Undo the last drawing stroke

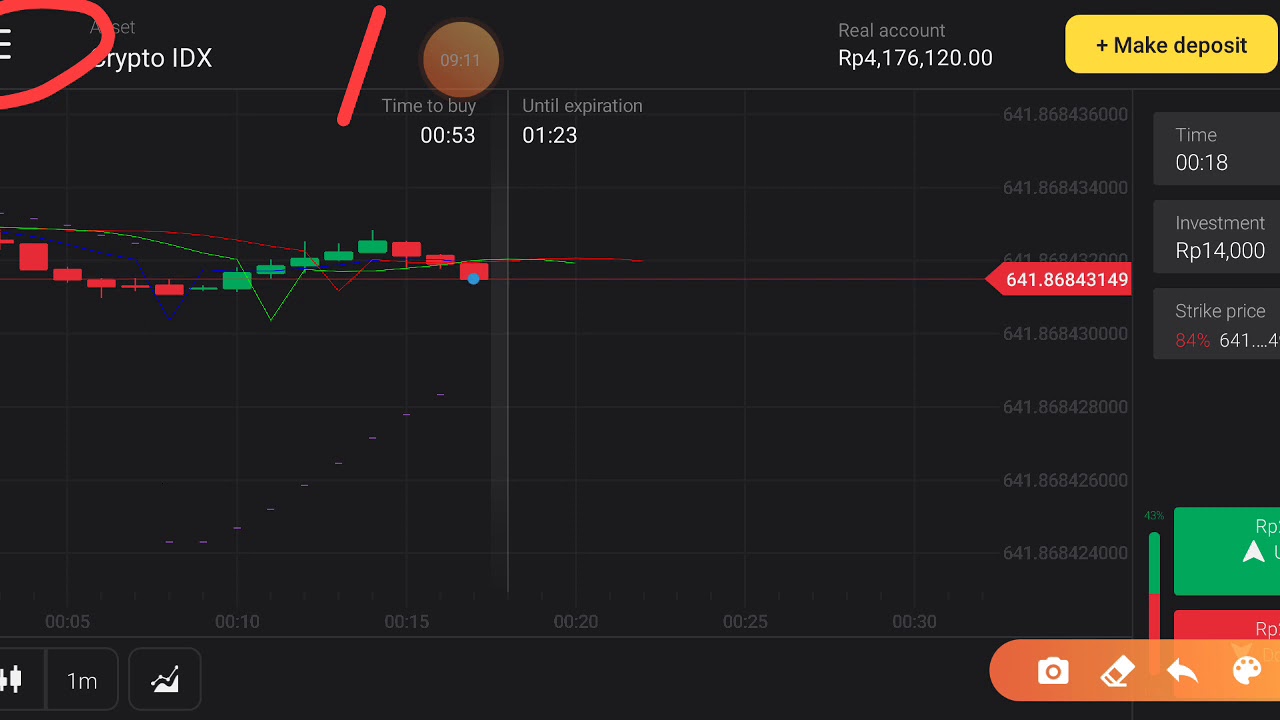(x=1182, y=671)
